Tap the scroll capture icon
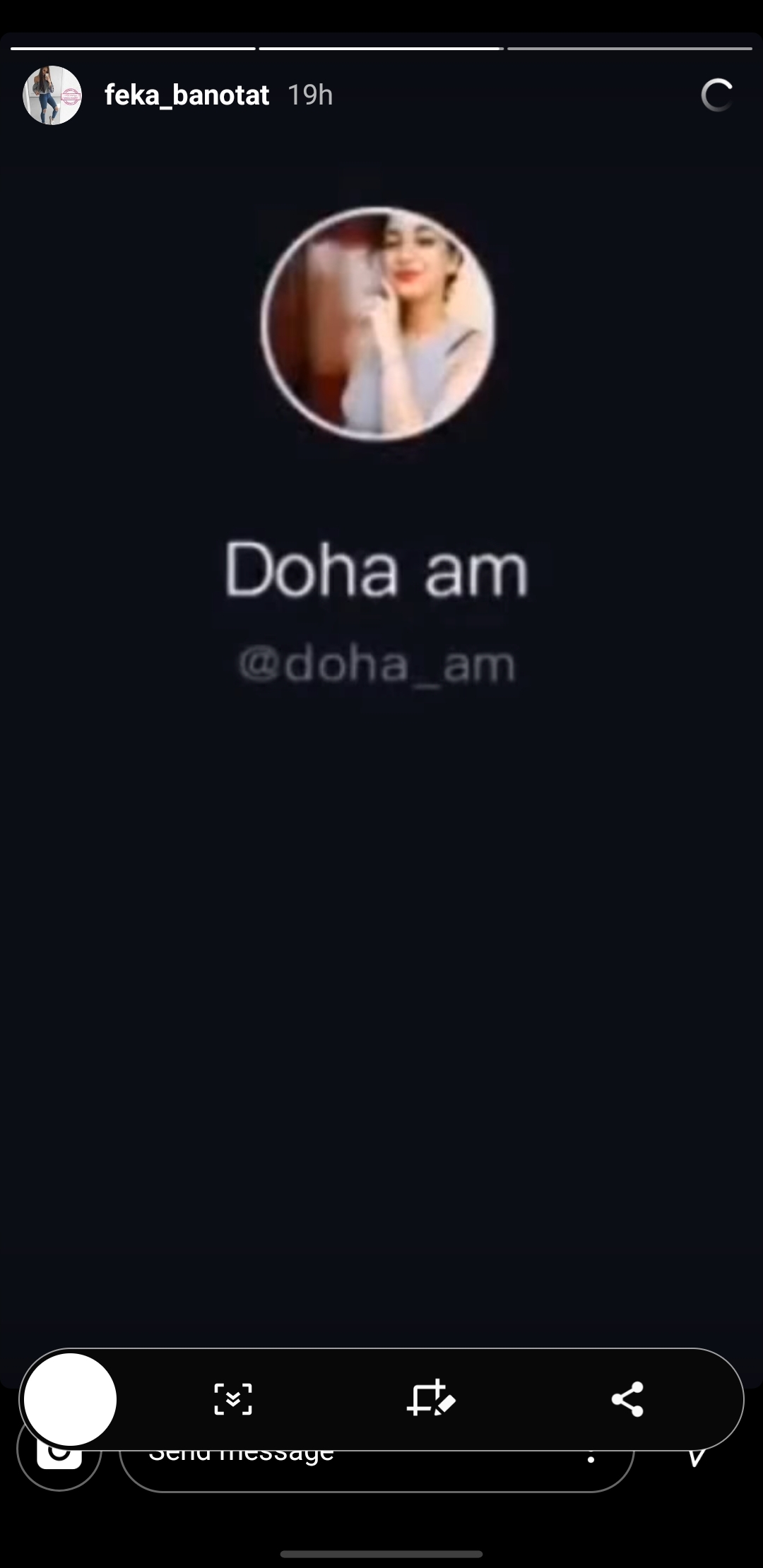The height and width of the screenshot is (1568, 763). 233,1399
